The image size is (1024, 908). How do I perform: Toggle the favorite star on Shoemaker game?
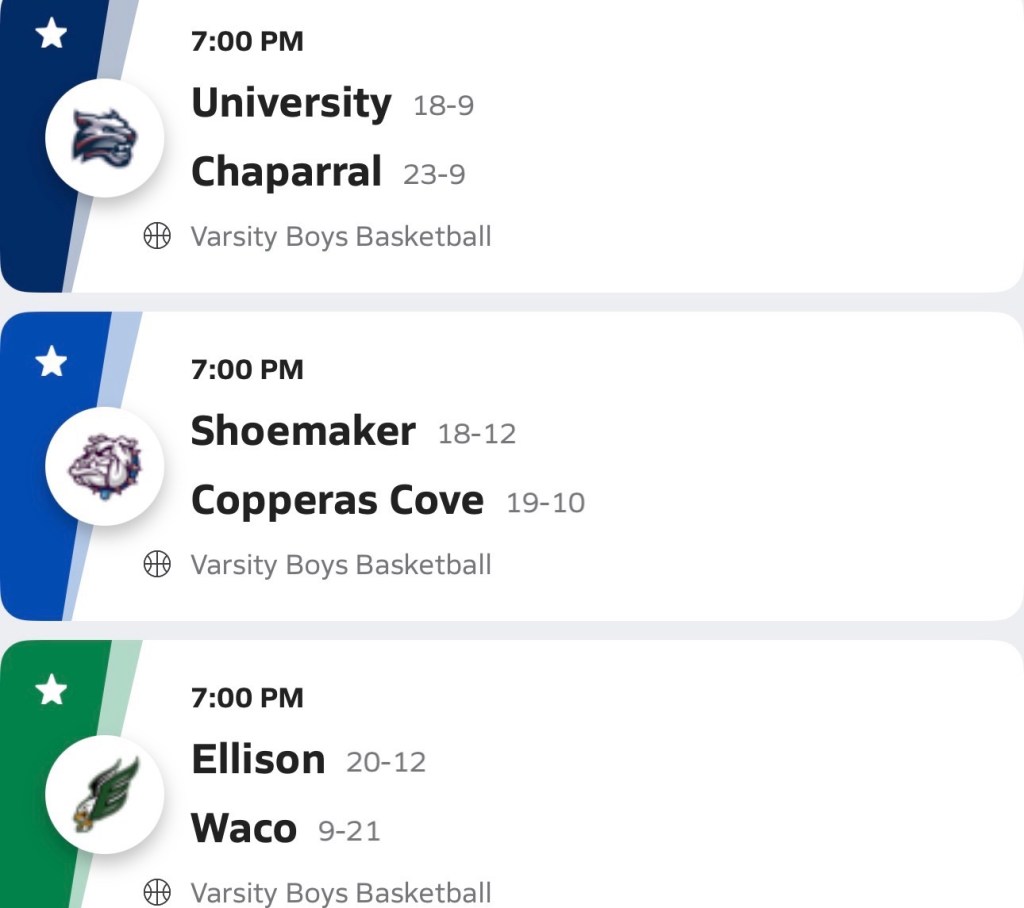51,362
